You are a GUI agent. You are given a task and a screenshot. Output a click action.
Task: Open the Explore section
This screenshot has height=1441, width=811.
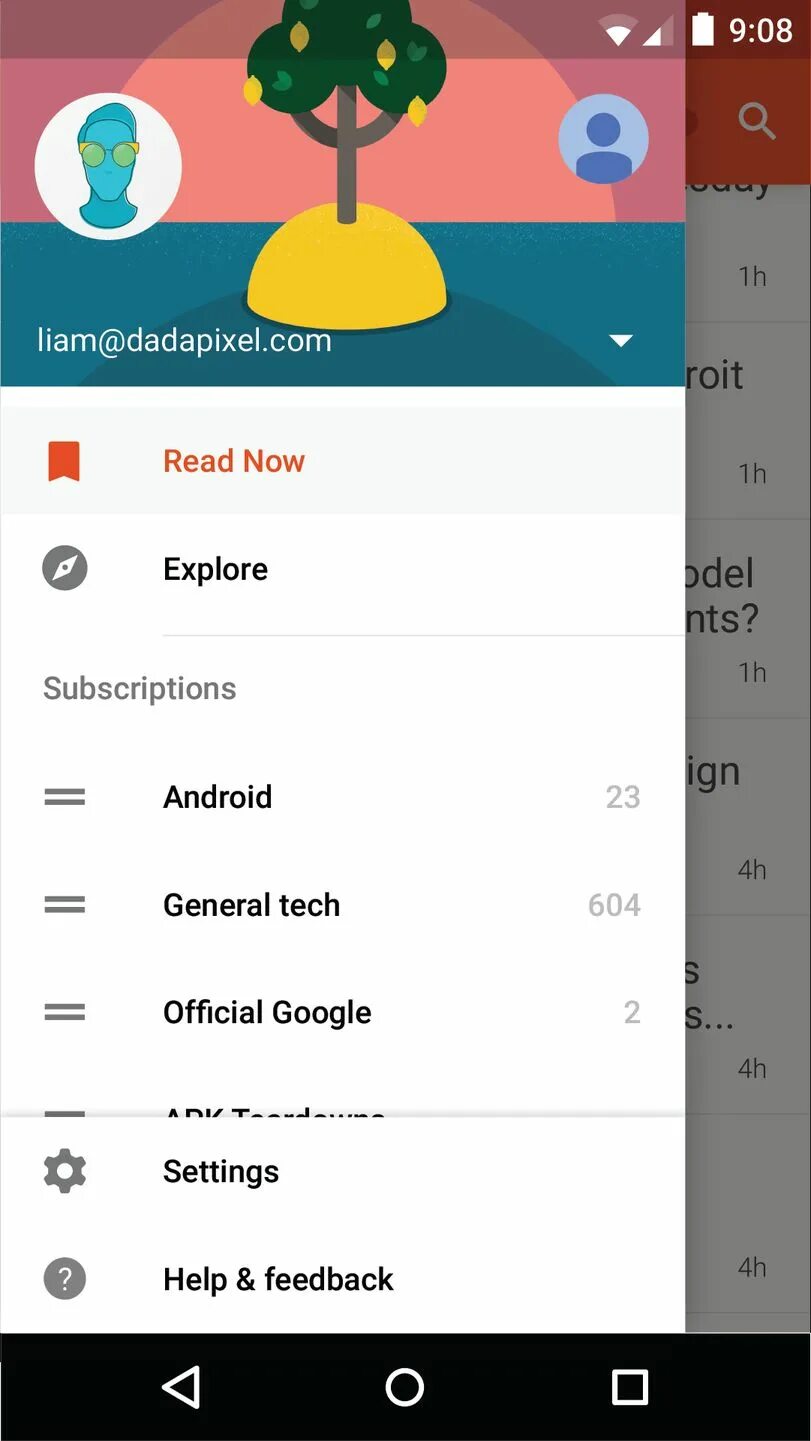215,569
